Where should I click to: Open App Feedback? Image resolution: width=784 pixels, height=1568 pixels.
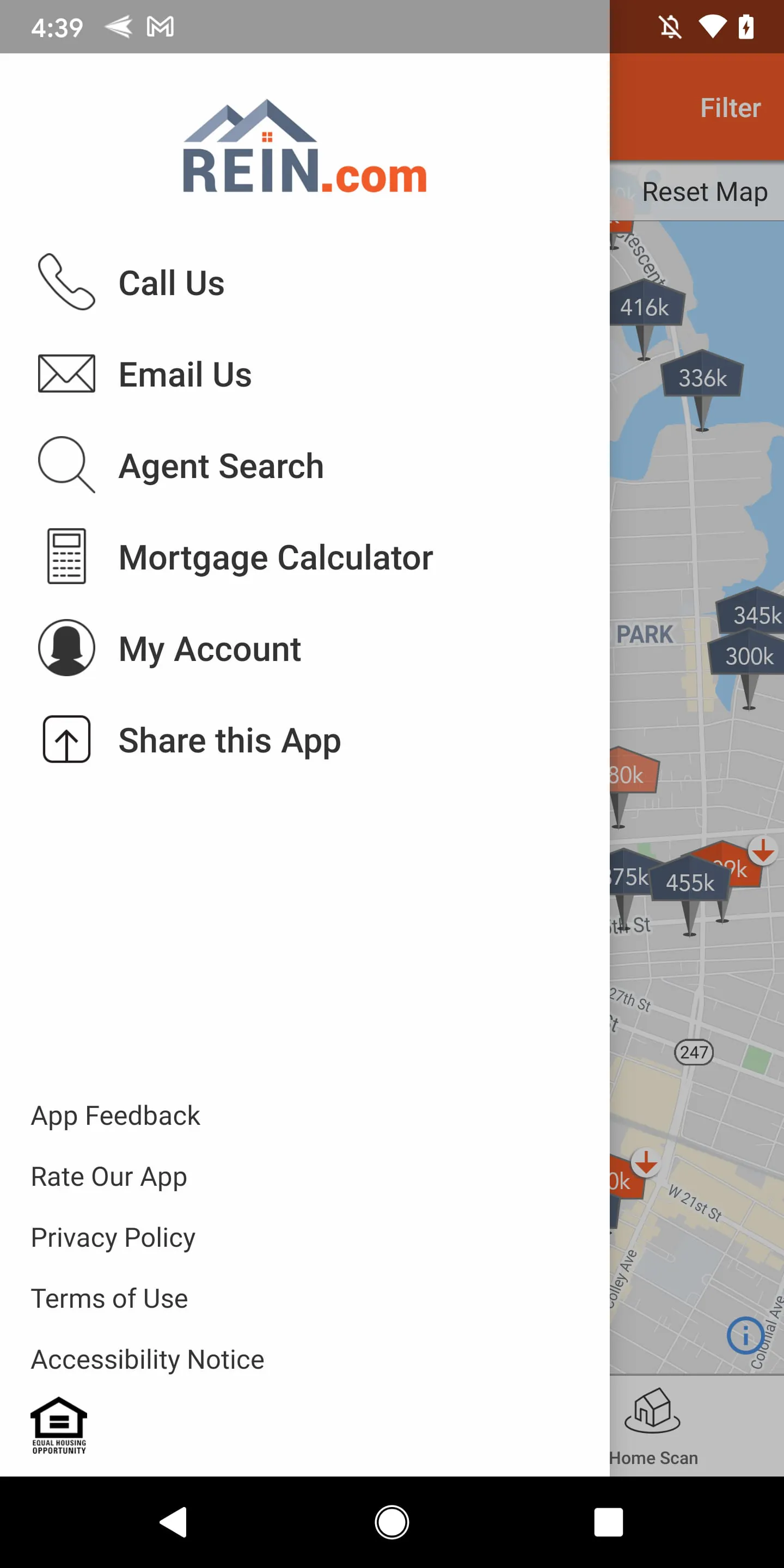pyautogui.click(x=115, y=1115)
